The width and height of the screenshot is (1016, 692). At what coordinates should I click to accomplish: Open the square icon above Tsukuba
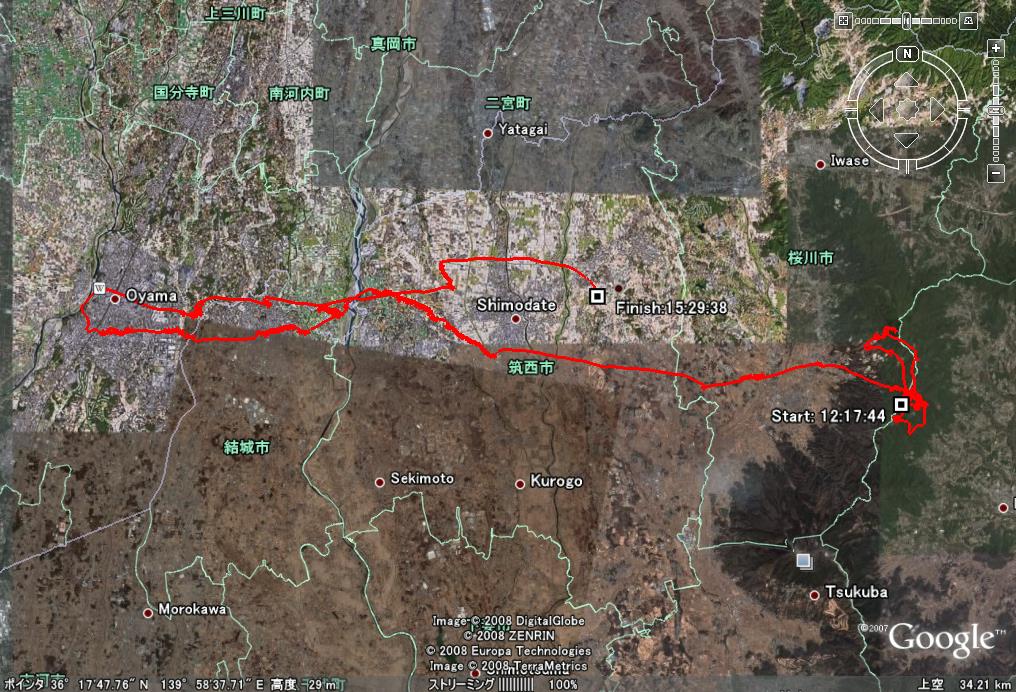click(803, 561)
